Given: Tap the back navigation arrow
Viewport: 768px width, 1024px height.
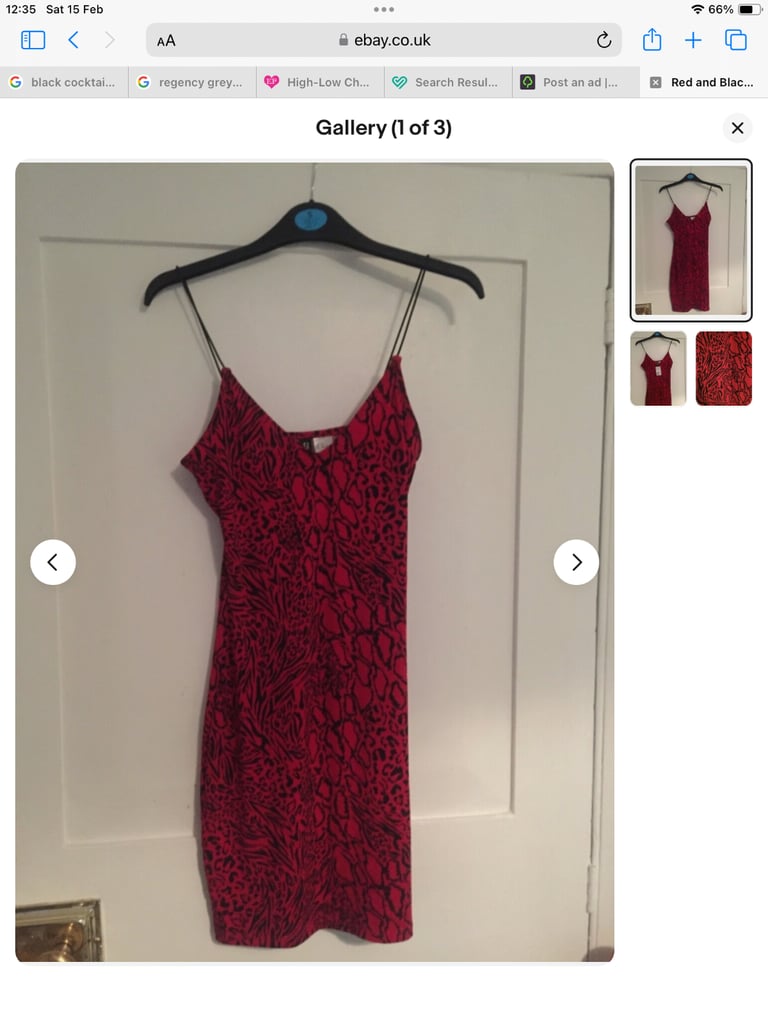Looking at the screenshot, I should [x=75, y=40].
